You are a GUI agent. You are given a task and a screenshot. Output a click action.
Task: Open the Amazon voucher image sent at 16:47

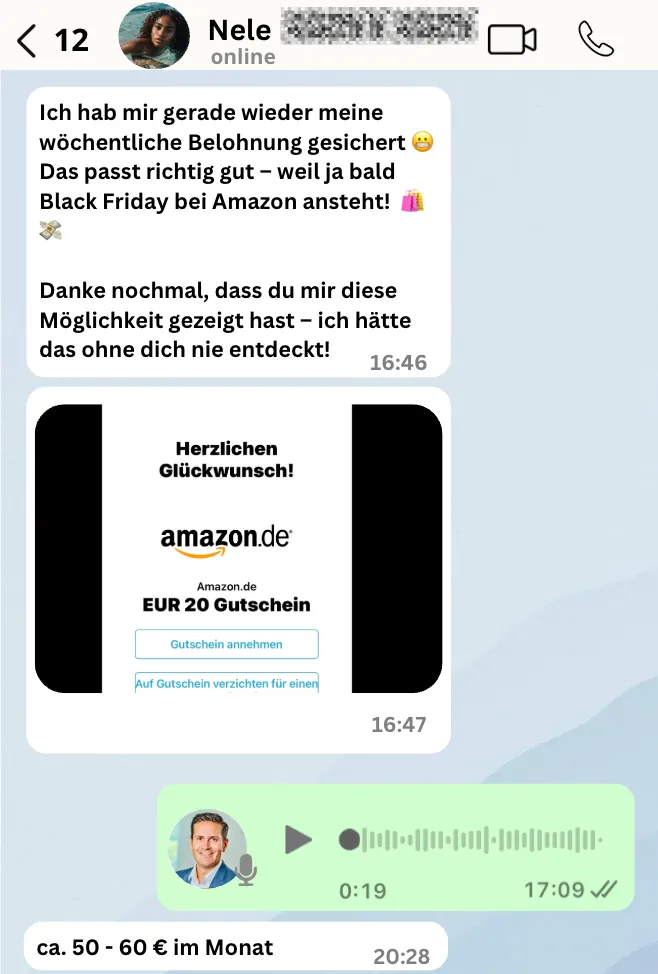click(238, 548)
